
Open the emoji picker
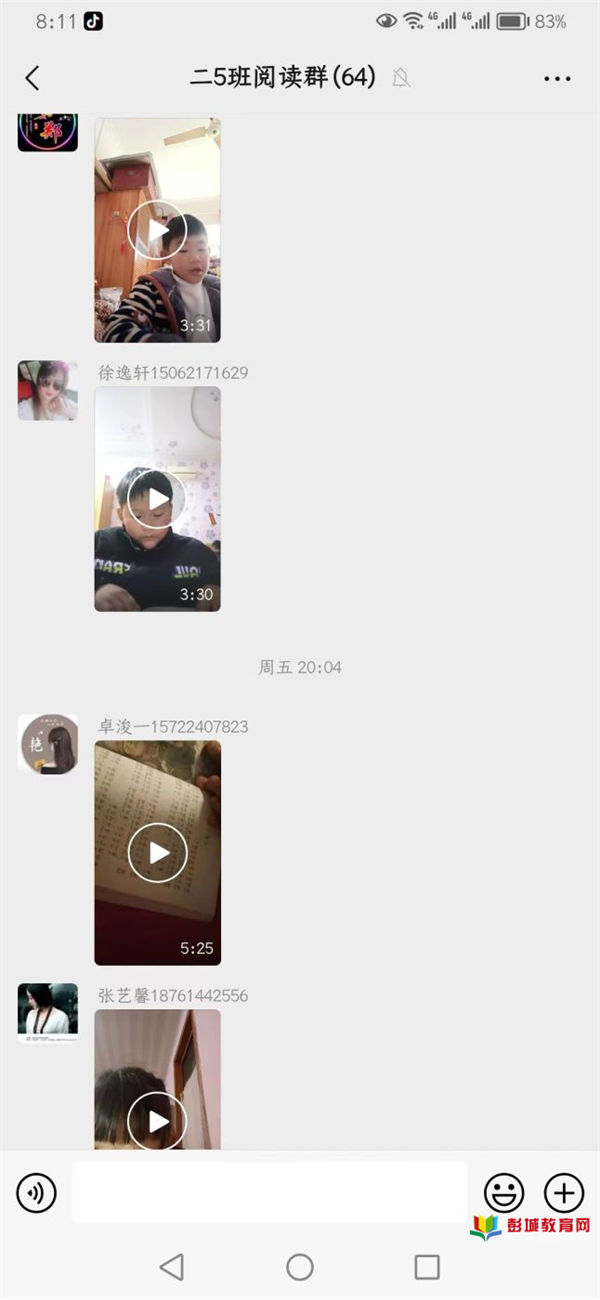pos(504,1192)
